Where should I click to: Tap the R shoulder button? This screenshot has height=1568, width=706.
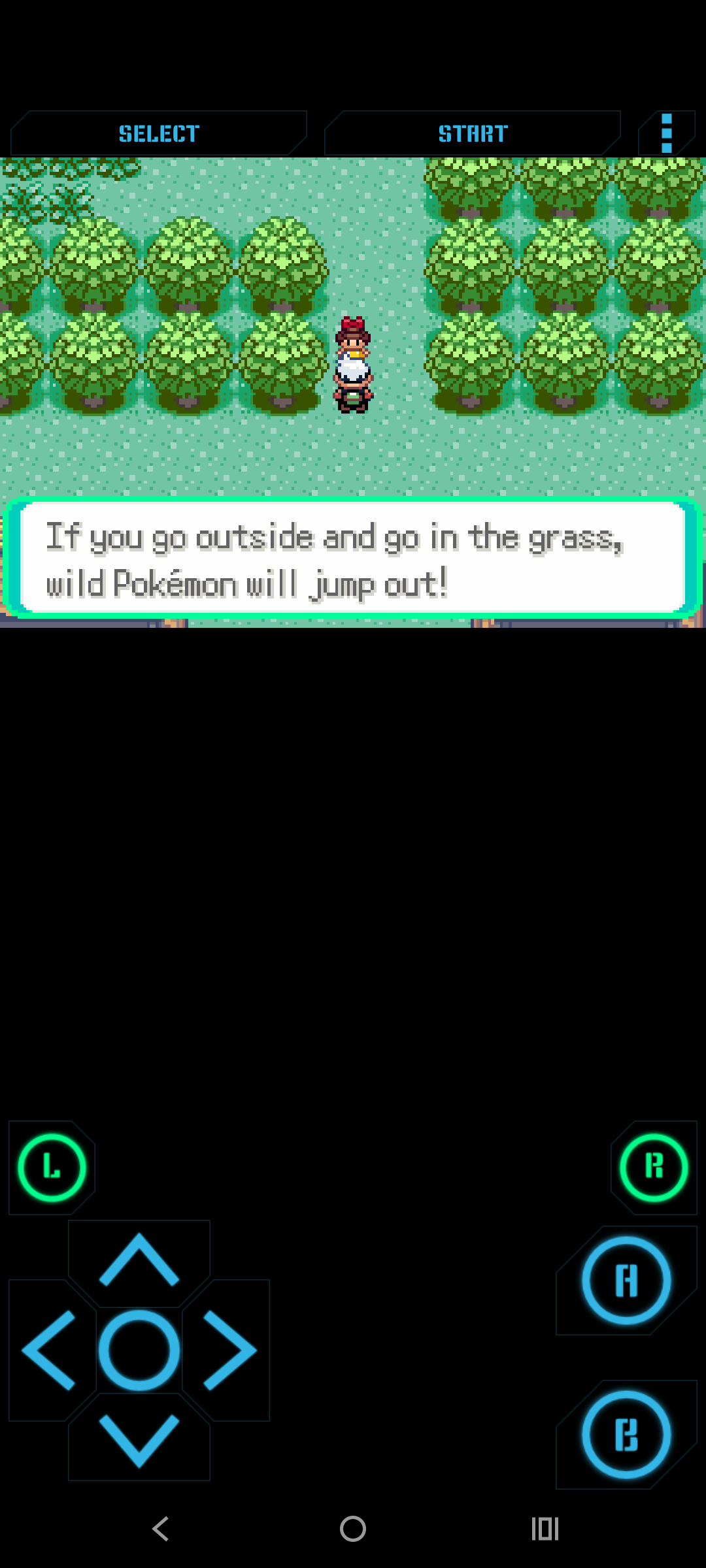[654, 1168]
